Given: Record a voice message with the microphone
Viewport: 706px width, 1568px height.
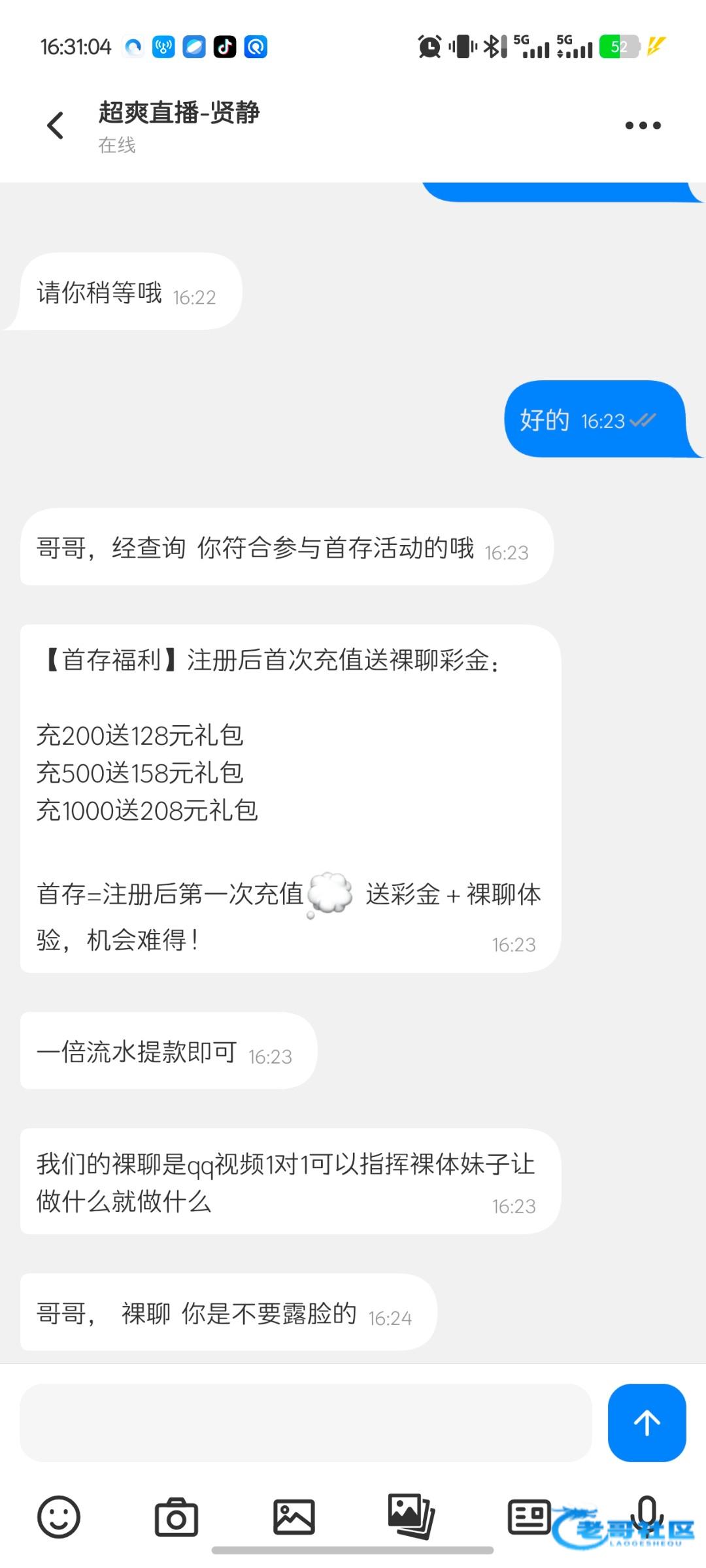Looking at the screenshot, I should point(647,1514).
